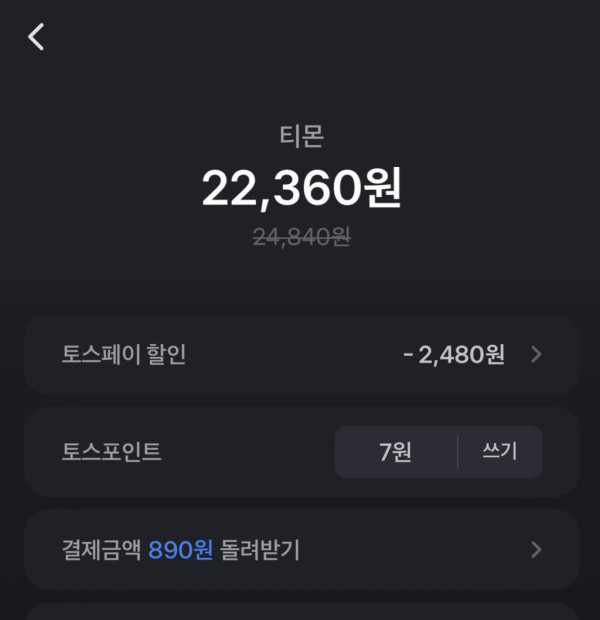Open 결제금액 890원 돌려받기 row
Viewport: 600px width, 620px height.
coord(301,549)
